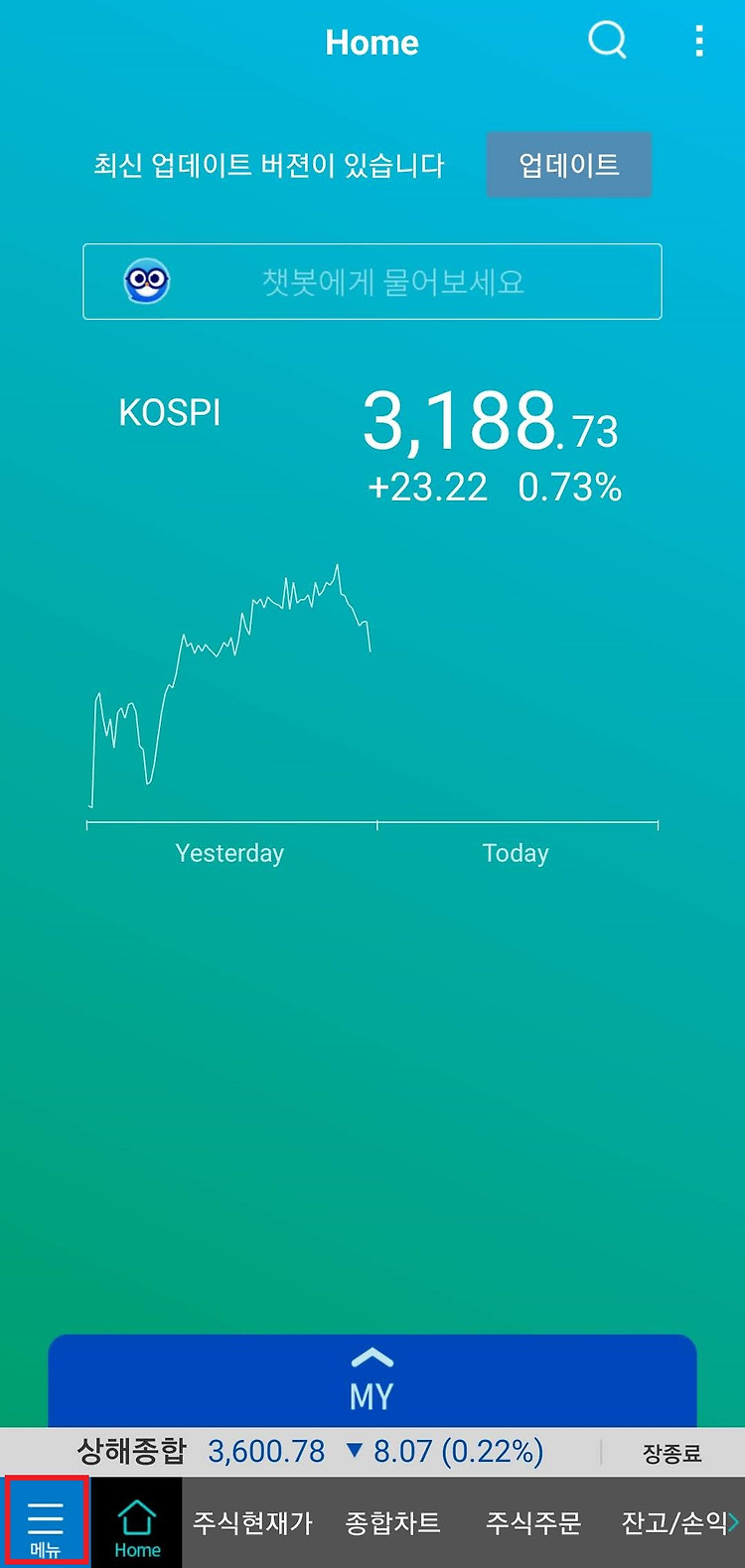This screenshot has width=745, height=1568.
Task: View the 잔고/손익 tab
Action: point(674,1522)
